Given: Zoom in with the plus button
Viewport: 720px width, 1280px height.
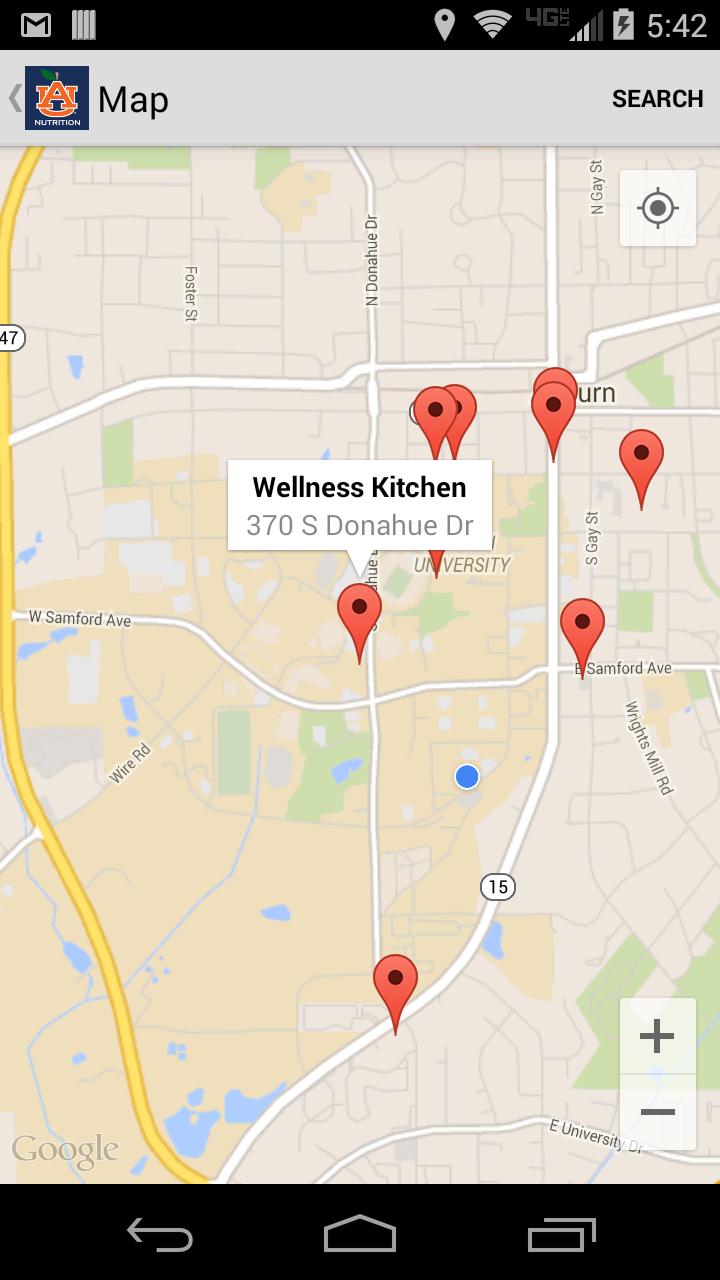Looking at the screenshot, I should pyautogui.click(x=657, y=1036).
